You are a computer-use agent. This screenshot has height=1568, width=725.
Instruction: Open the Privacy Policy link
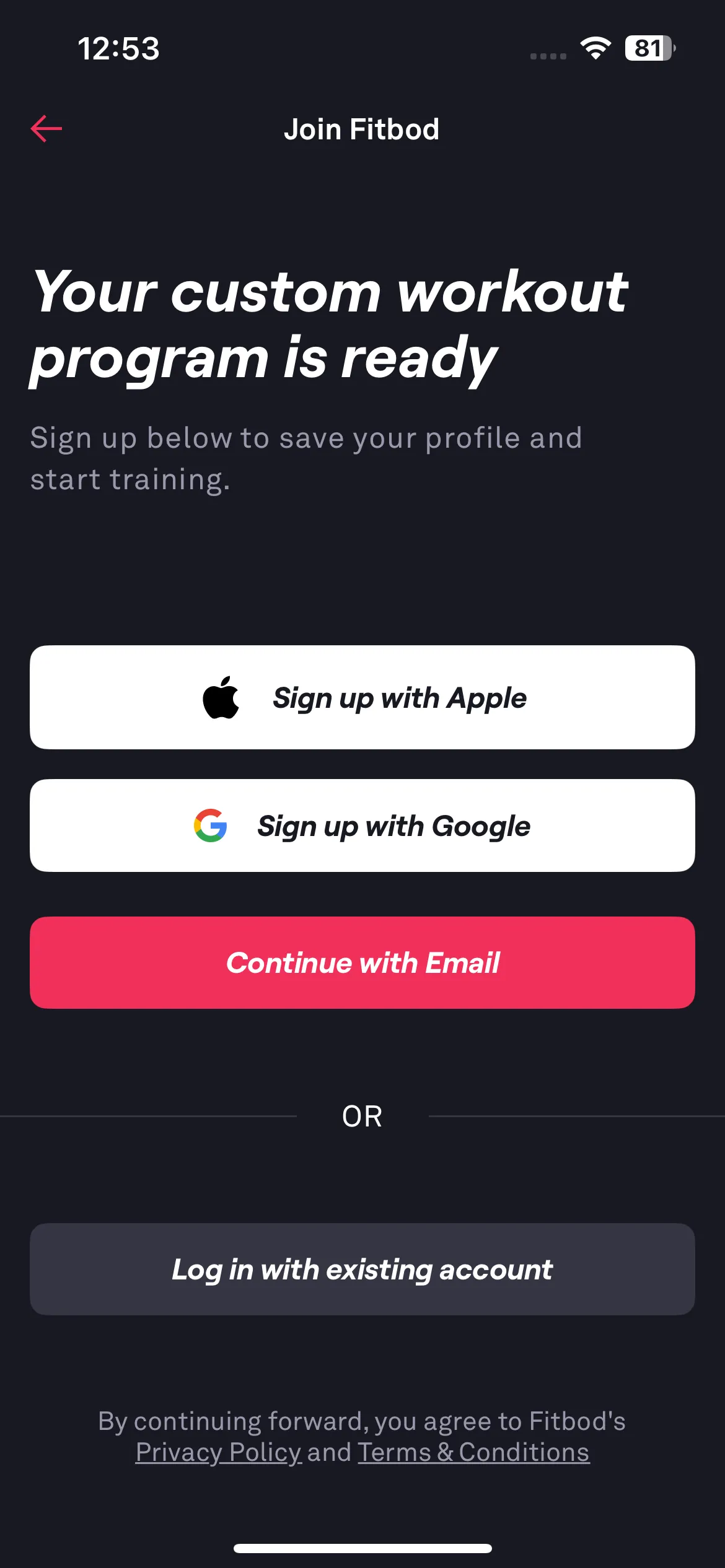219,1452
